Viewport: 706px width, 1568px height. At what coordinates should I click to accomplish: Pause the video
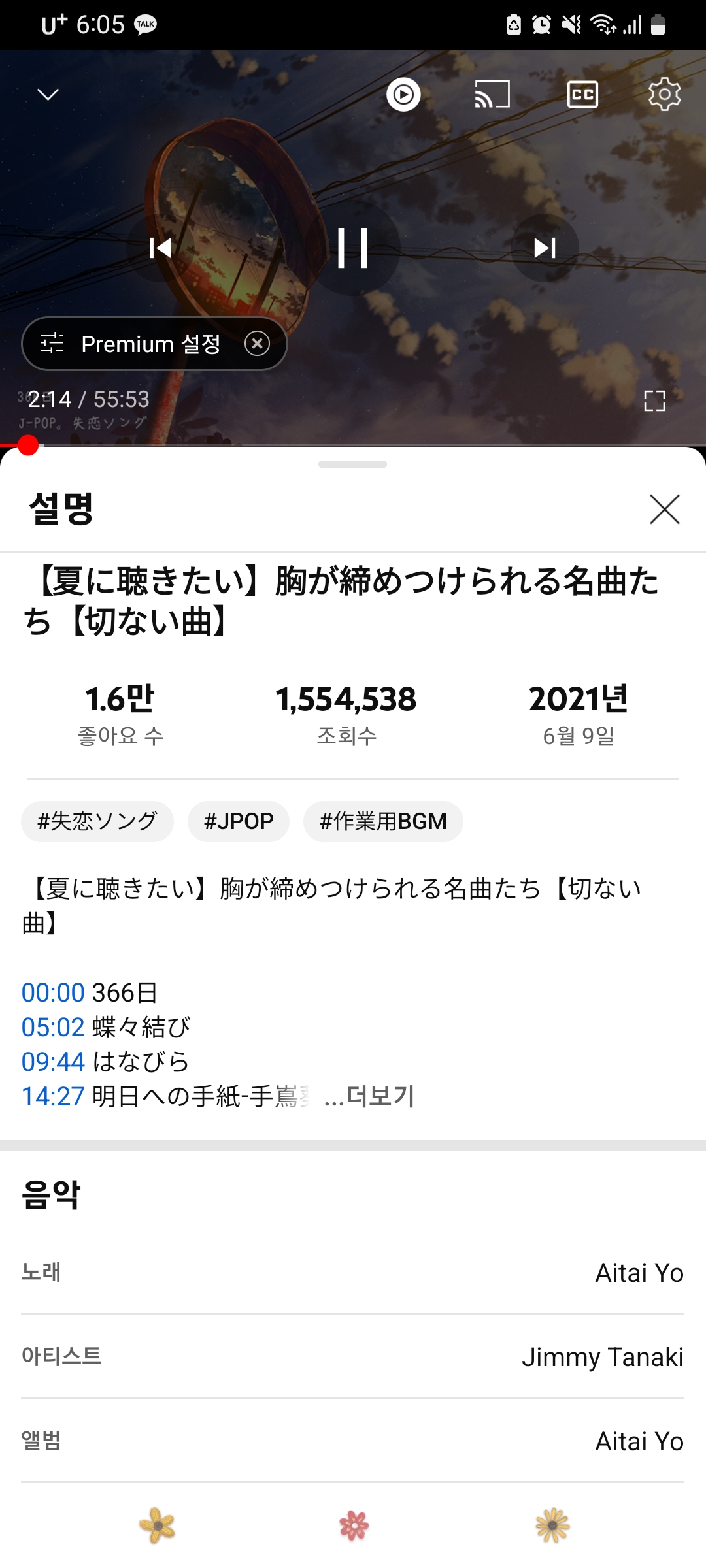(353, 248)
